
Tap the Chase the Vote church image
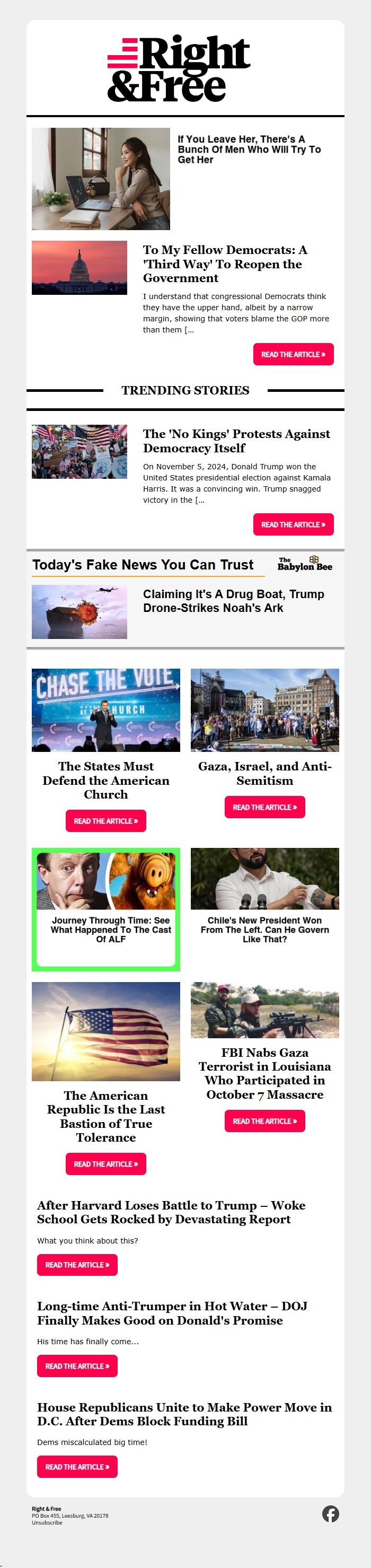click(x=106, y=709)
